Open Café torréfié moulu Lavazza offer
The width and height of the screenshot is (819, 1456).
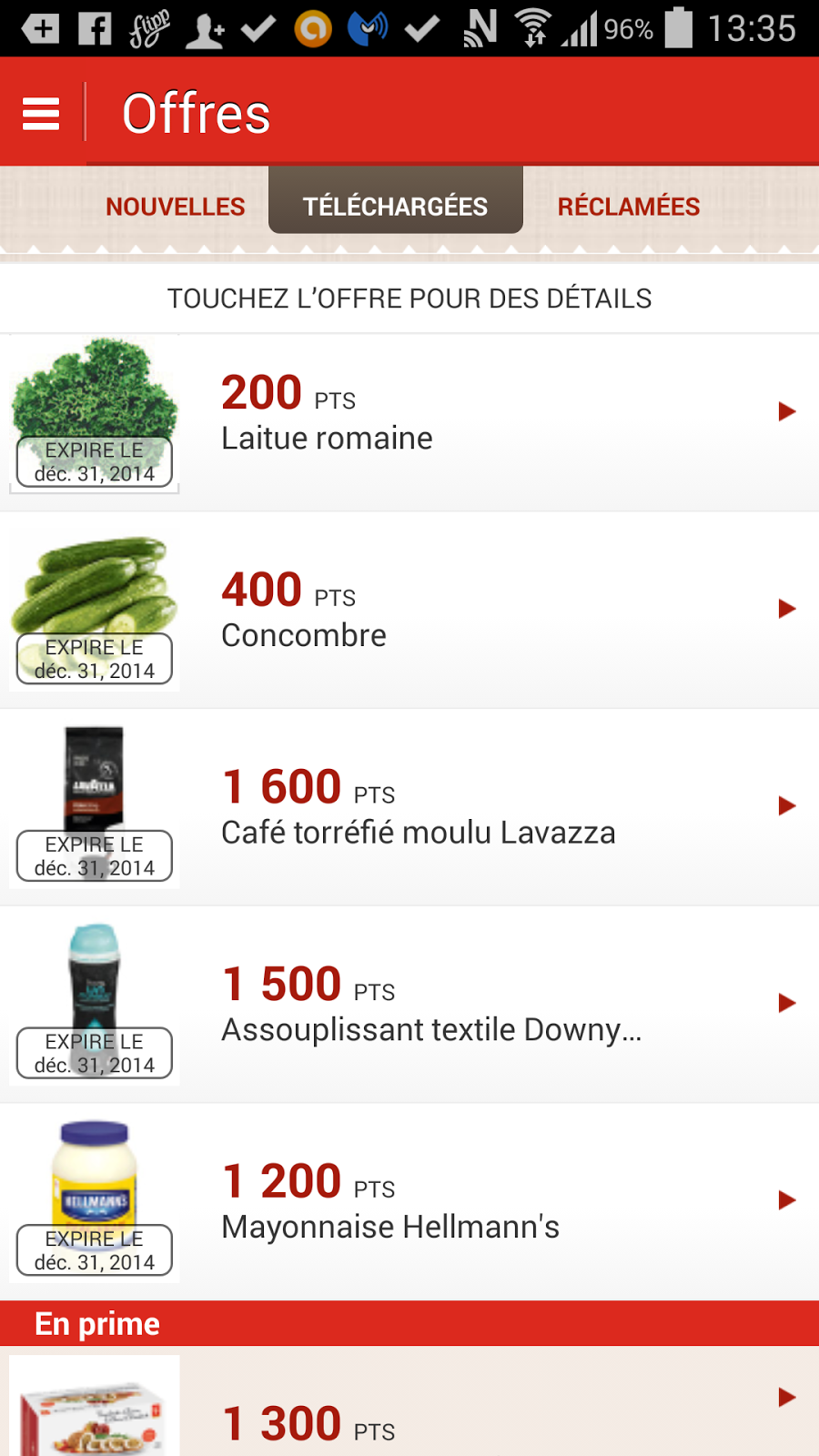(x=409, y=808)
